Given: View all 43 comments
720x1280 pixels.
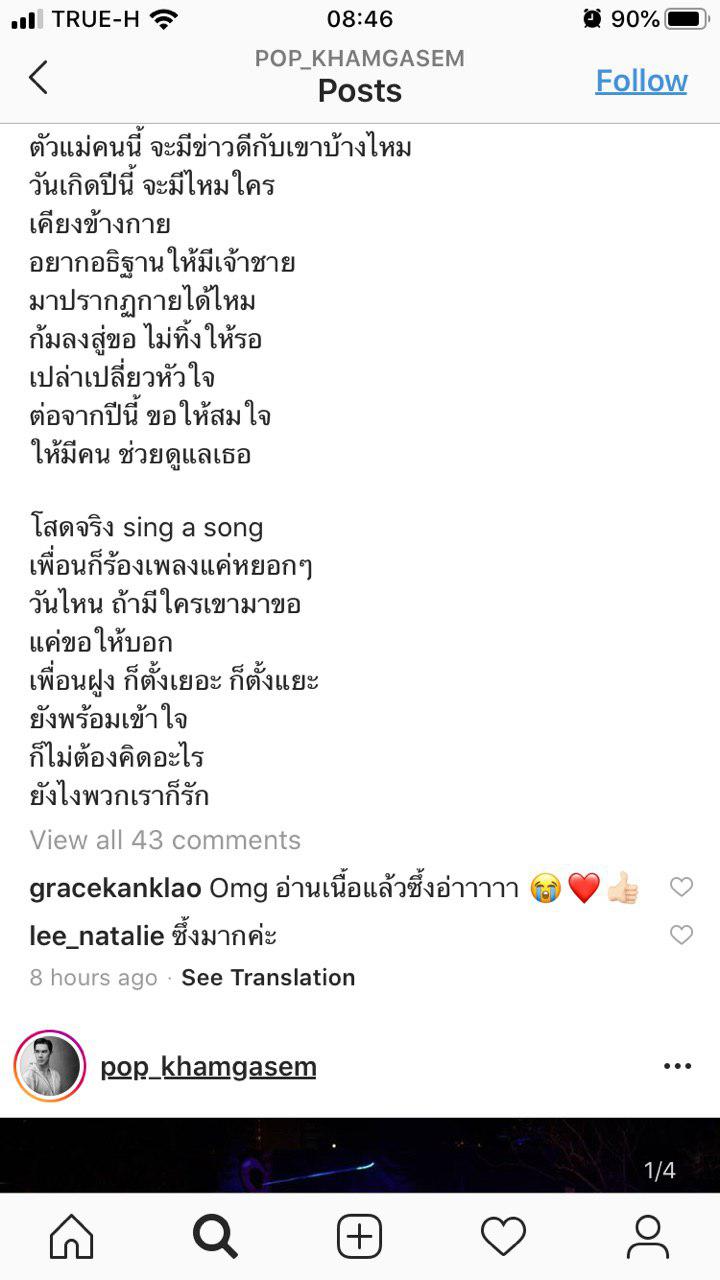Looking at the screenshot, I should click(x=165, y=840).
